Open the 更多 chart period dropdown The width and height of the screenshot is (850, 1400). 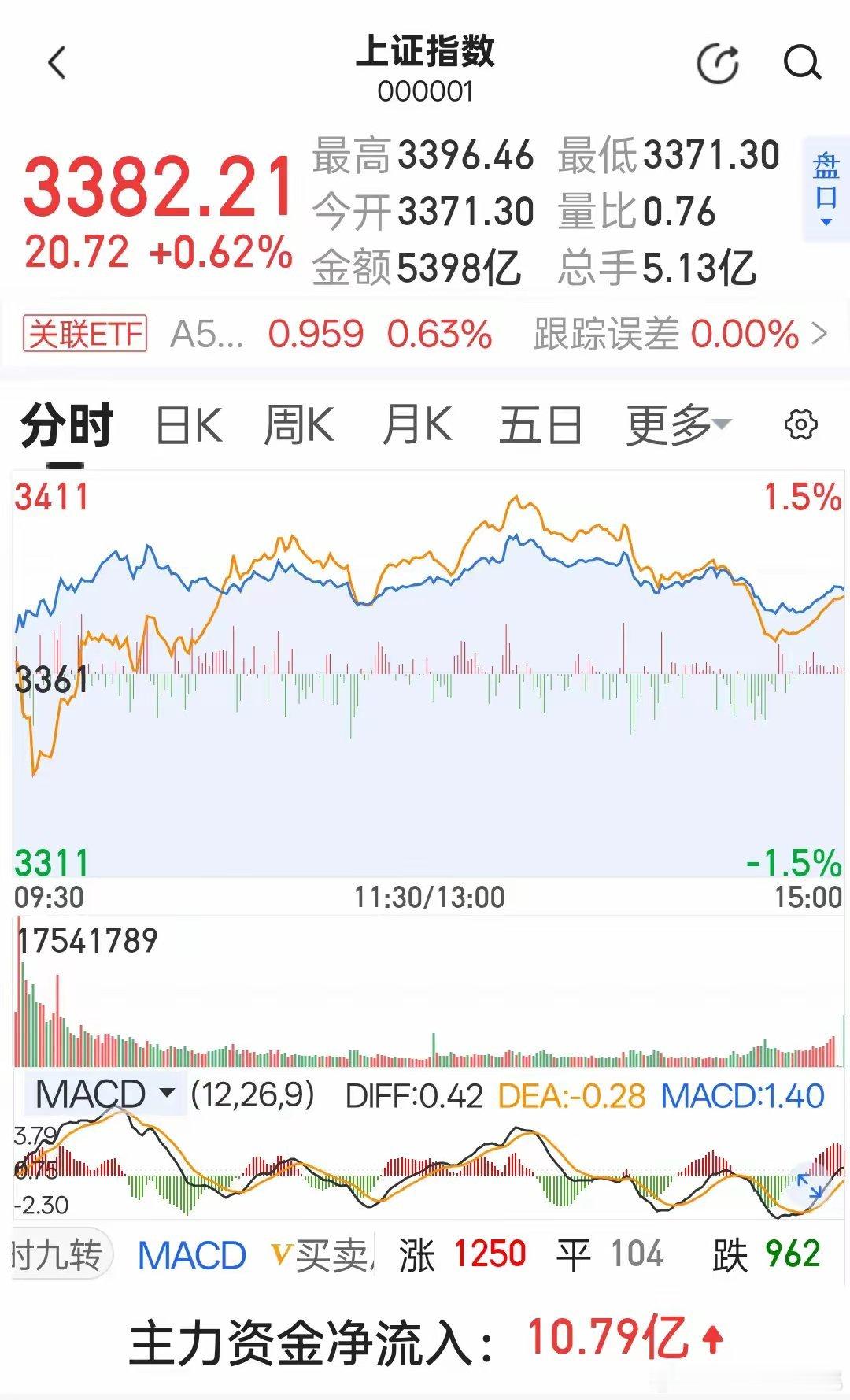(x=678, y=426)
